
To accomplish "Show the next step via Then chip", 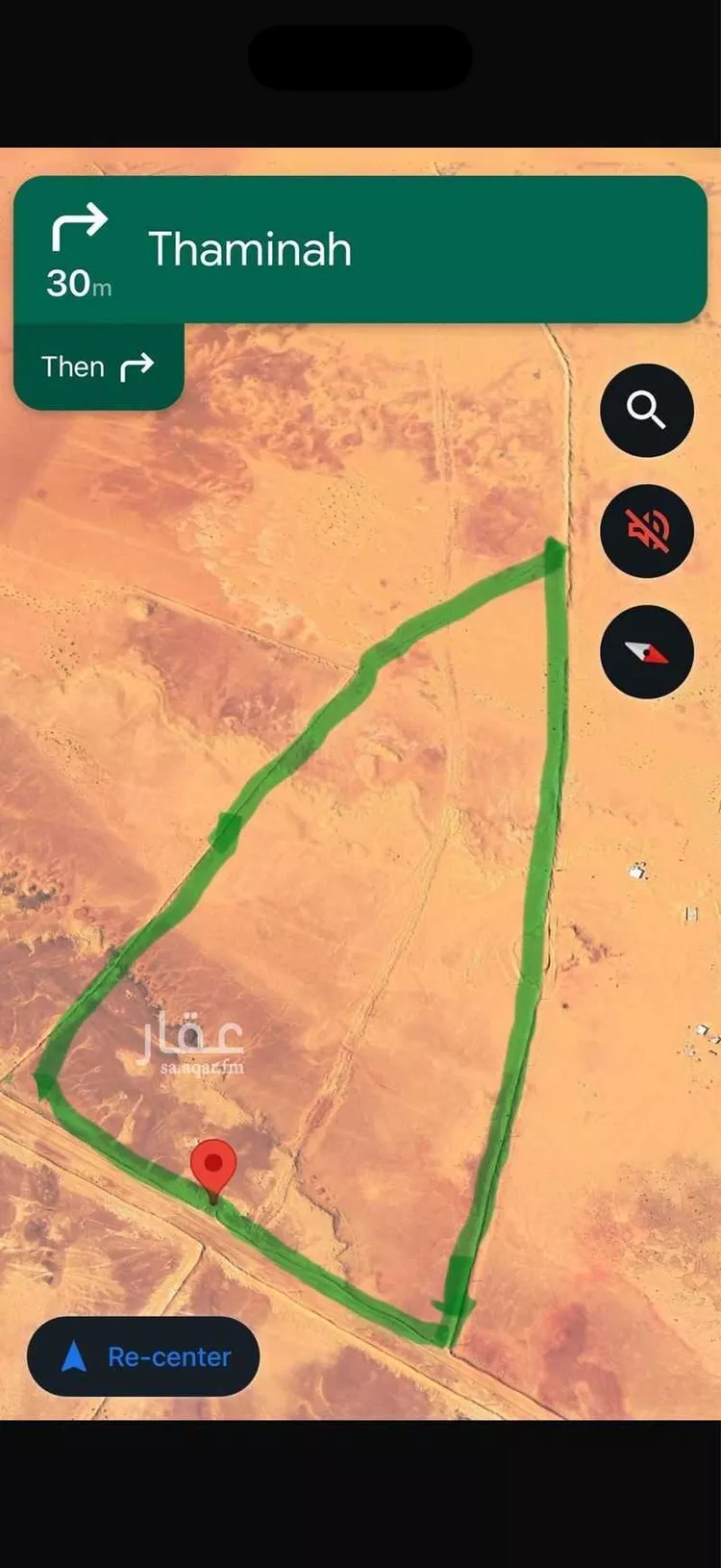I will pyautogui.click(x=98, y=367).
